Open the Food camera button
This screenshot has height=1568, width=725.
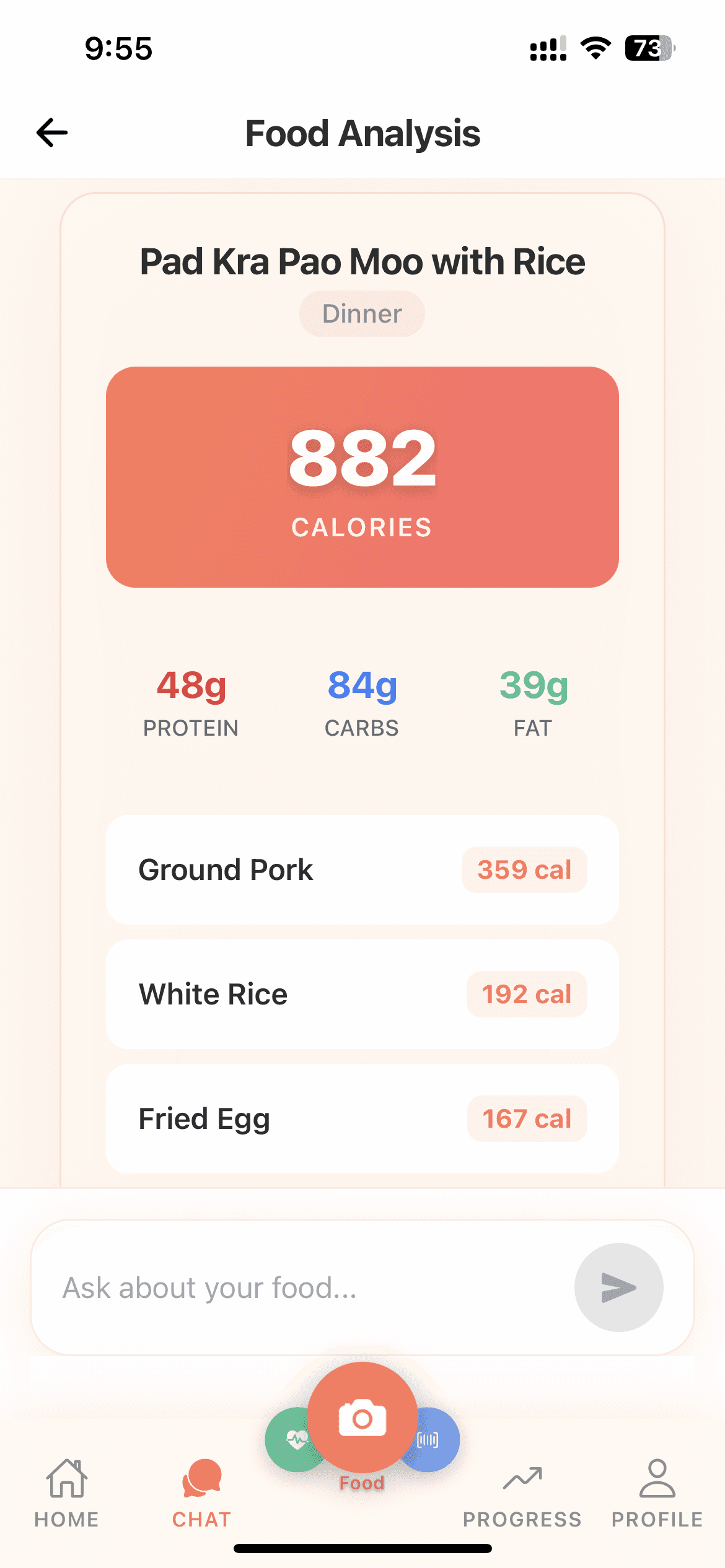click(362, 1418)
